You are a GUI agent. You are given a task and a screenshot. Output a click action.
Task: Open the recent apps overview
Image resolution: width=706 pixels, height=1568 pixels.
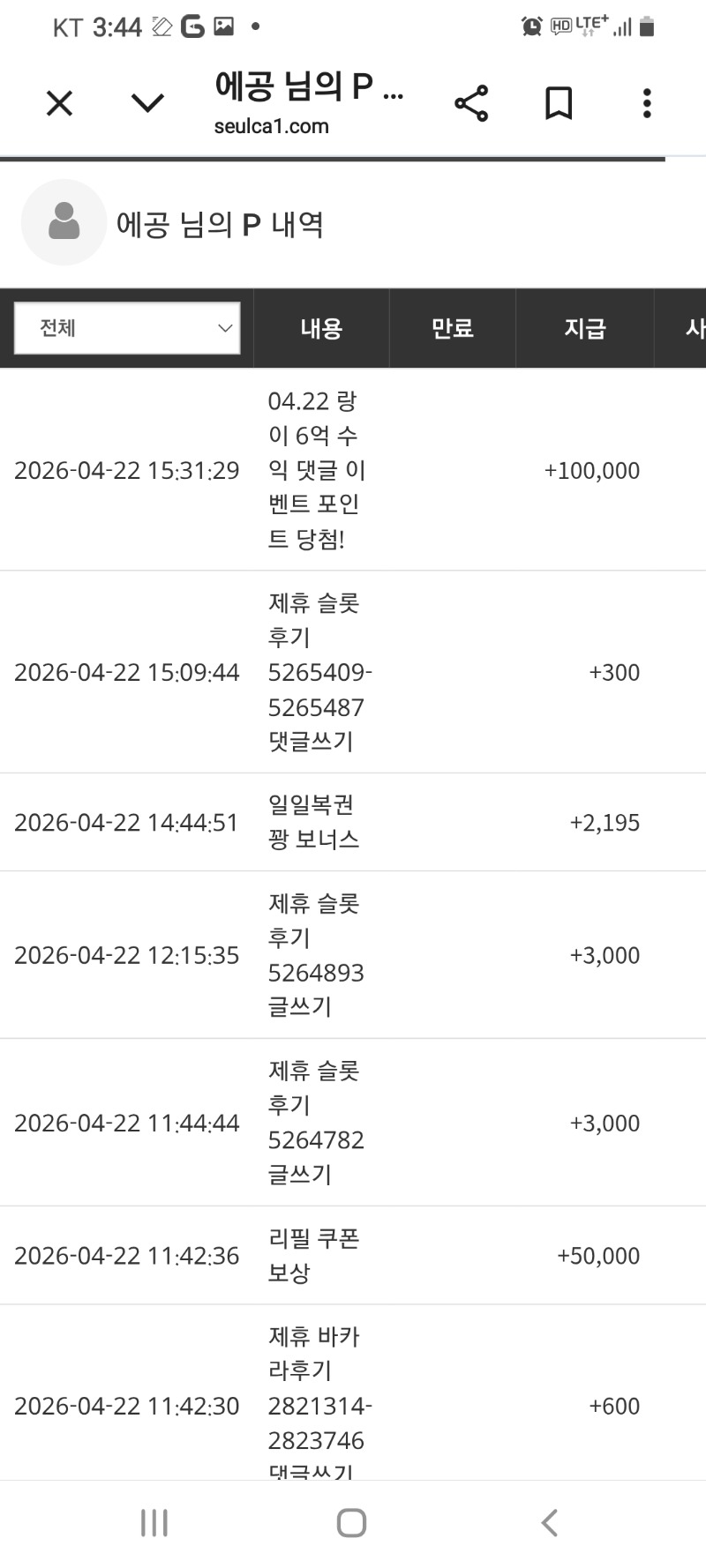154,1523
